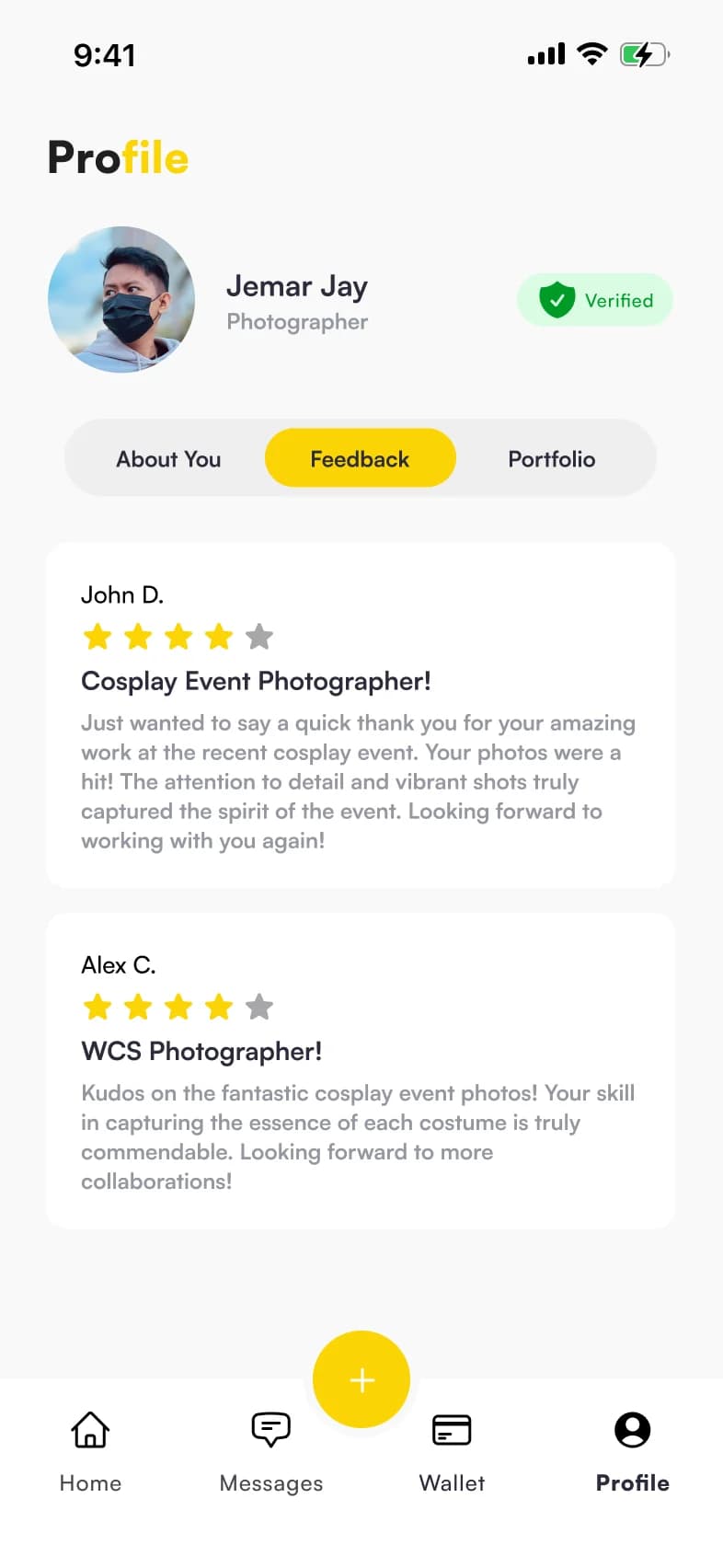Tap the fourth star in John D.'s rating
The height and width of the screenshot is (1568, 723).
coord(218,636)
